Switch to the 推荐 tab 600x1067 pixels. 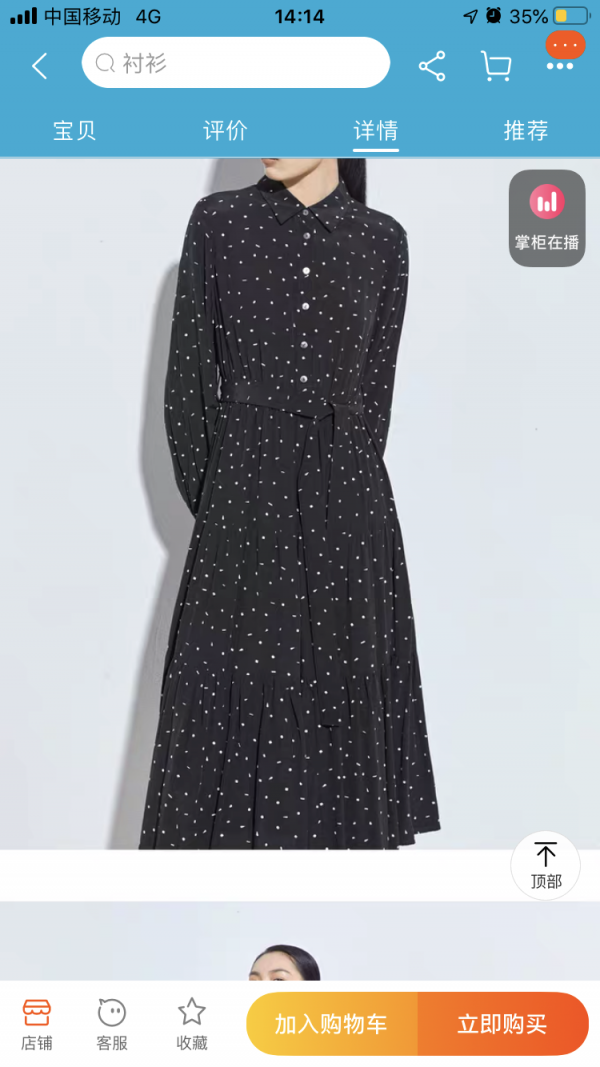pyautogui.click(x=525, y=131)
